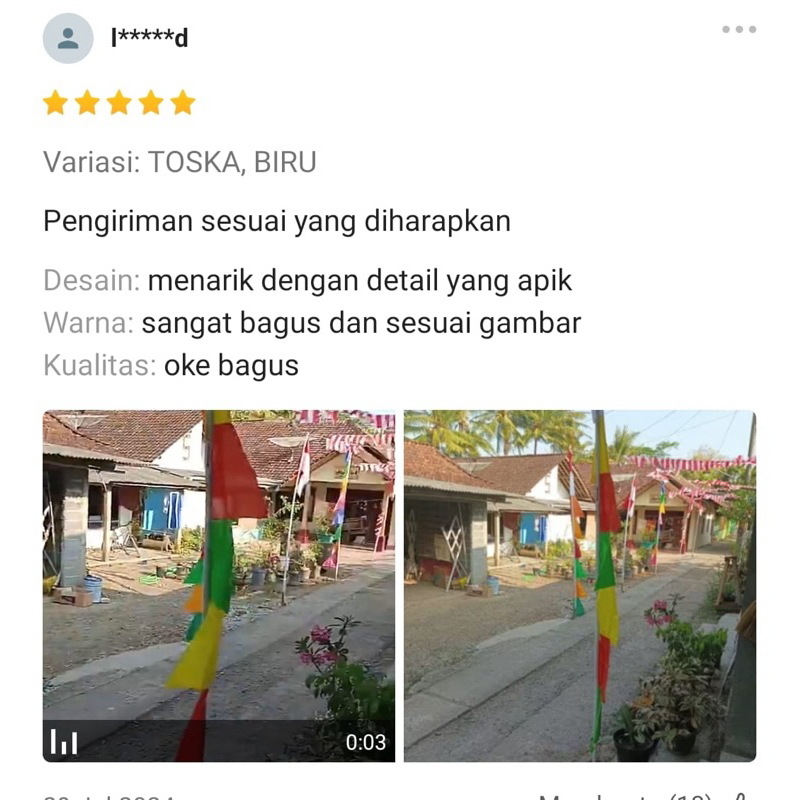View reviewer l*****d's profile avatar
The image size is (800, 800).
68,38
